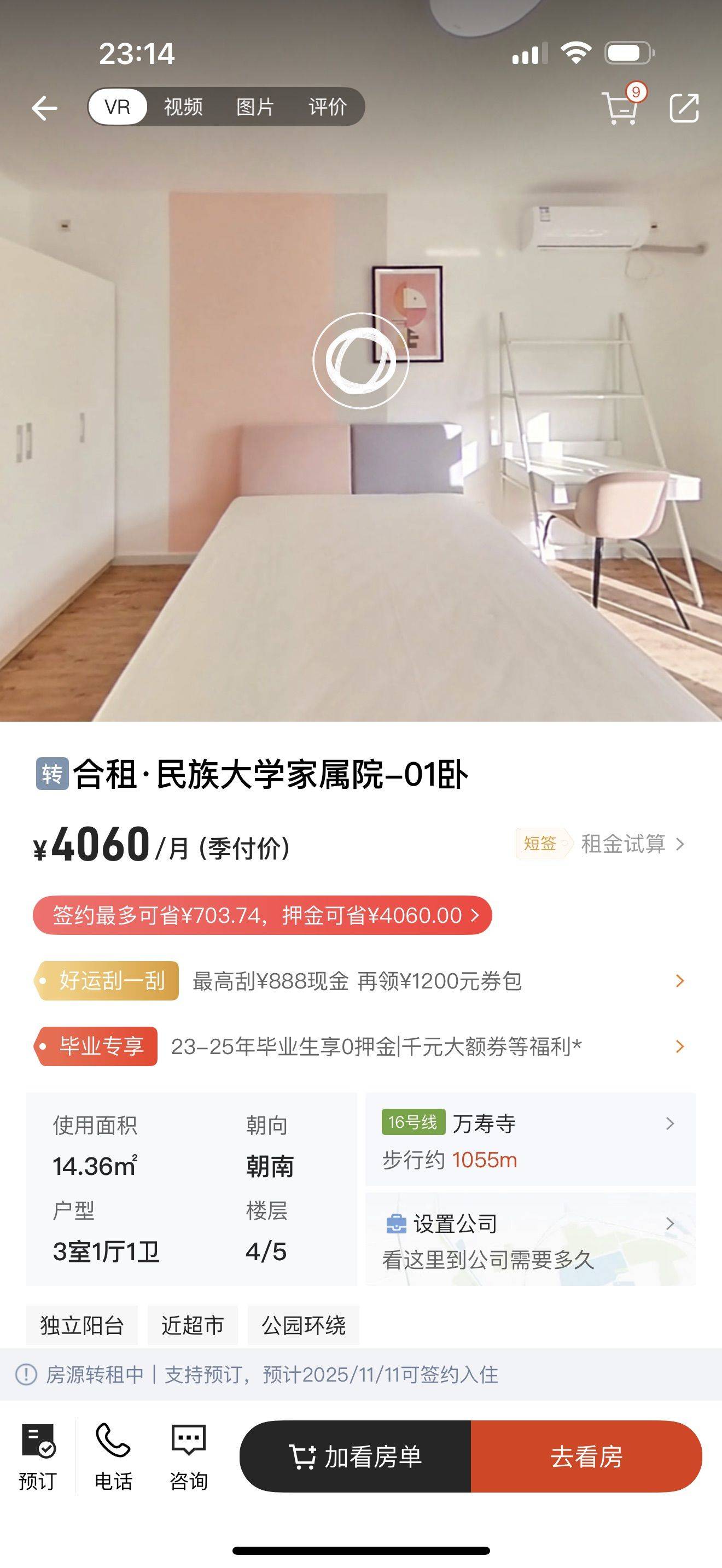View signing savings banner details
This screenshot has height=1568, width=722.
263,915
